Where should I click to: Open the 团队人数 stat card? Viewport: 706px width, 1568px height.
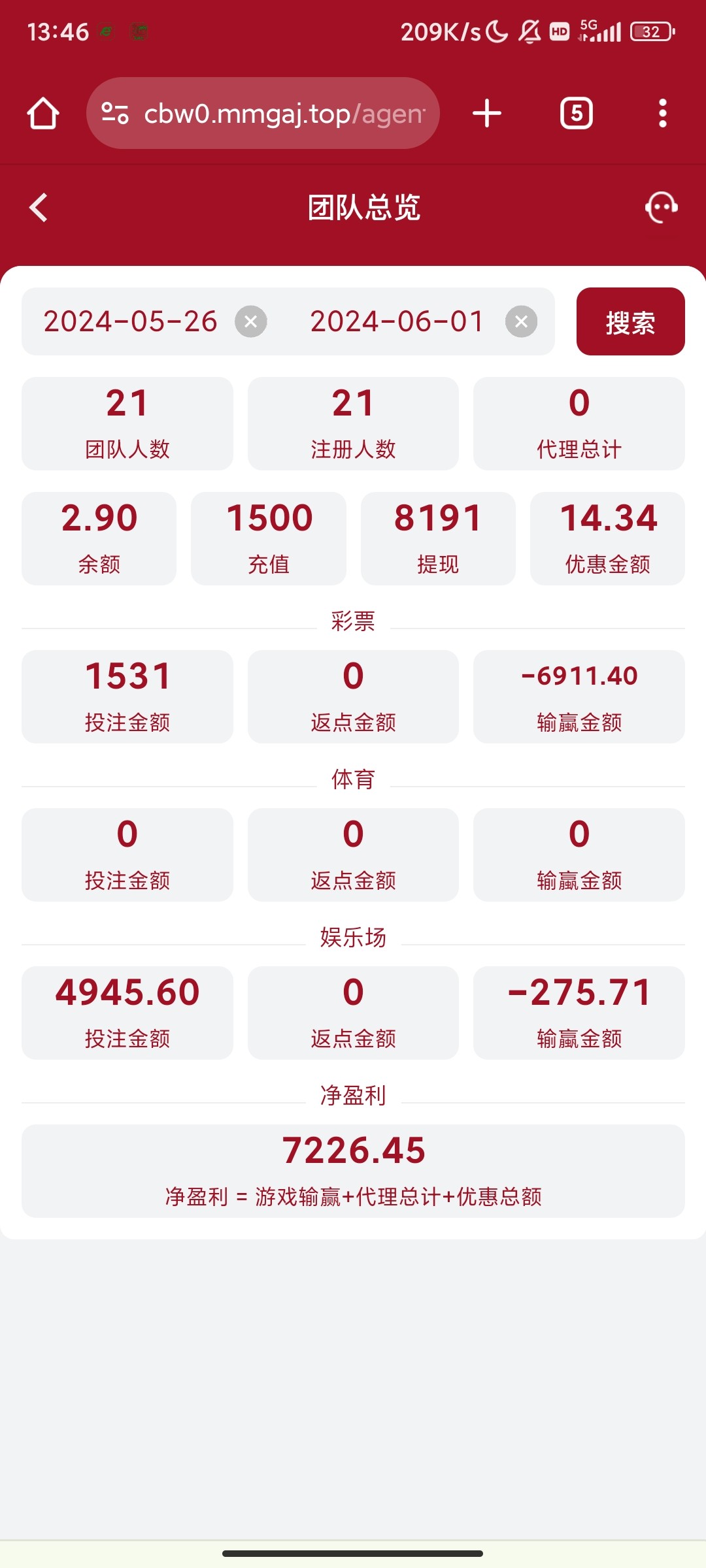[x=127, y=423]
